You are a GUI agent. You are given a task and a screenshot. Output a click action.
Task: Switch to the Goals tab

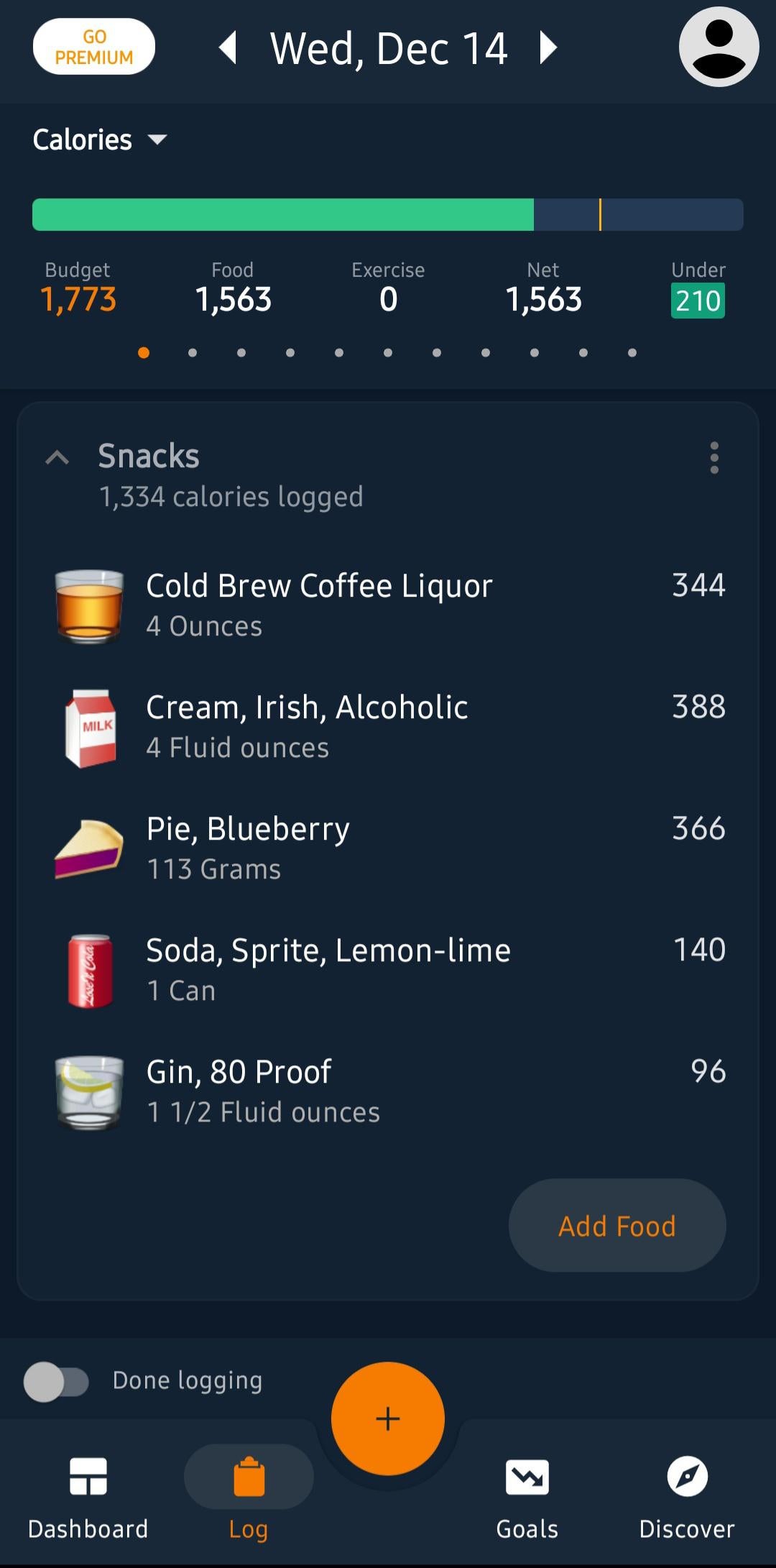click(527, 1497)
